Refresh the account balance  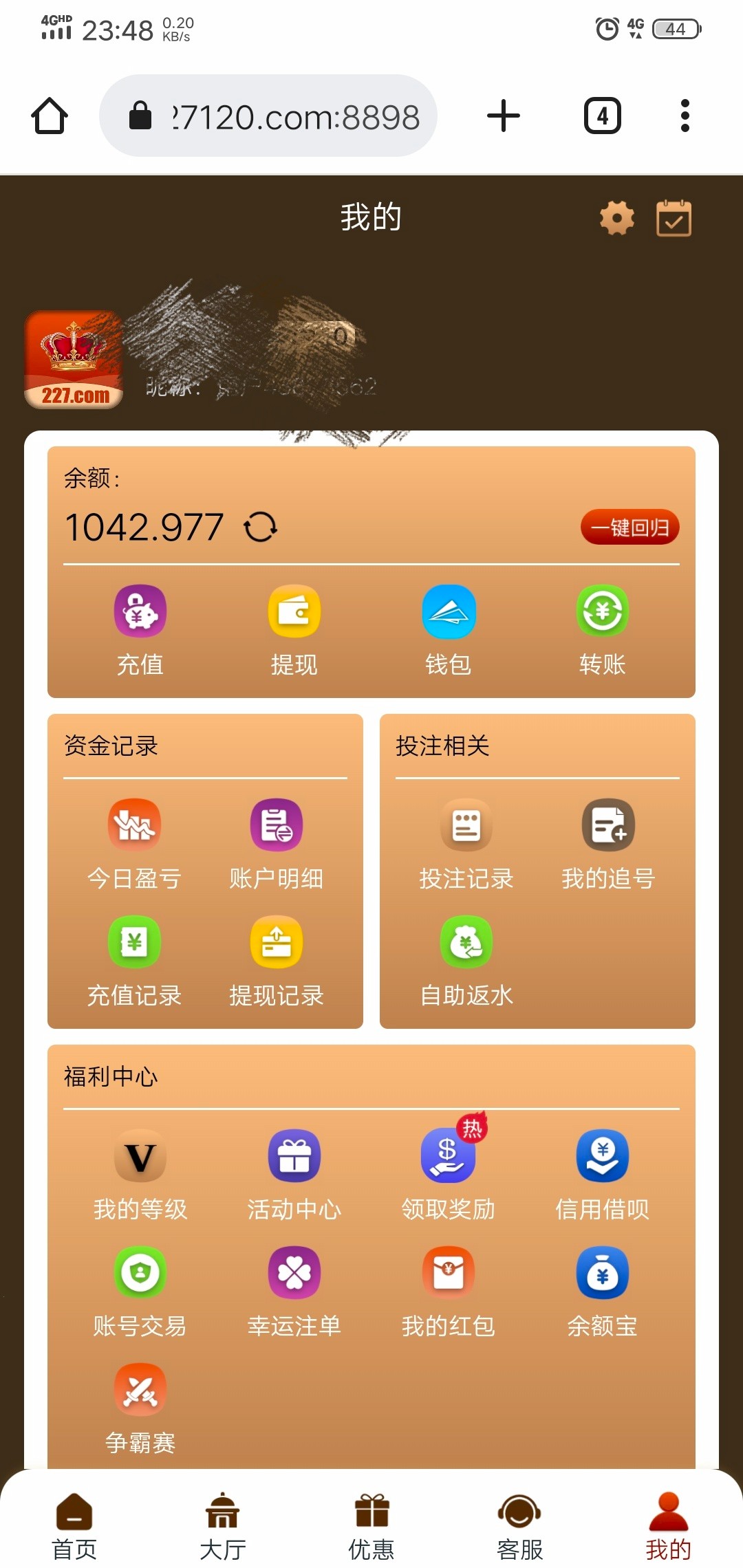click(261, 527)
